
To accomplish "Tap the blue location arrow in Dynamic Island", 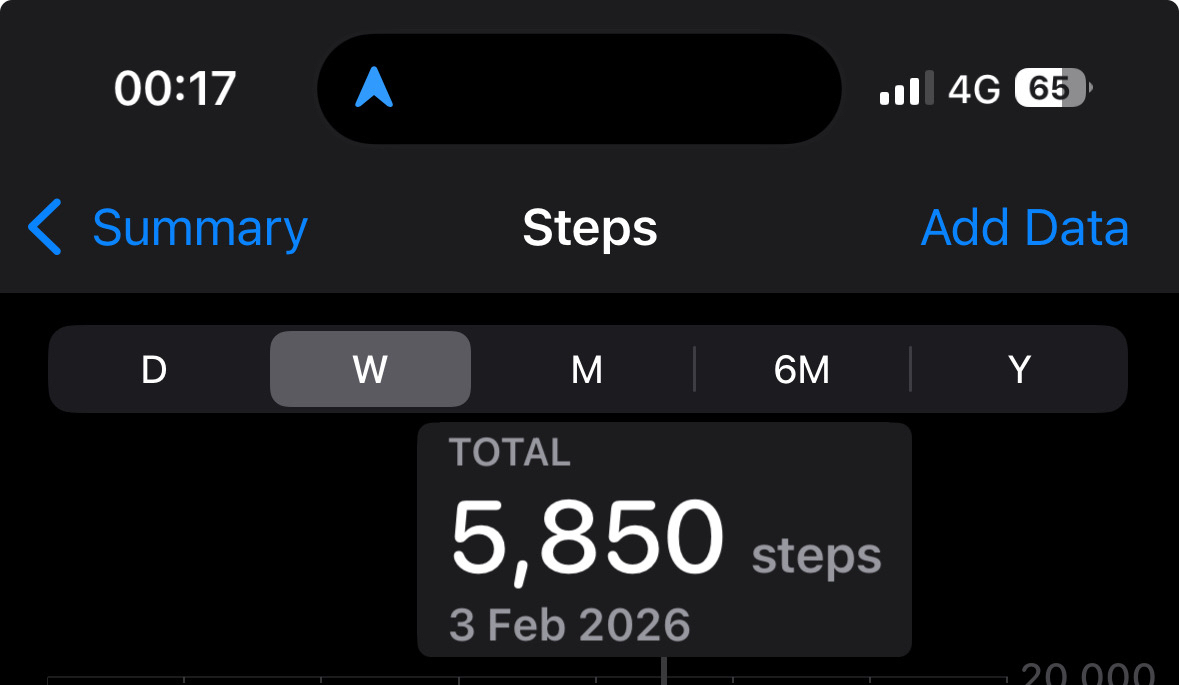I will 374,88.
